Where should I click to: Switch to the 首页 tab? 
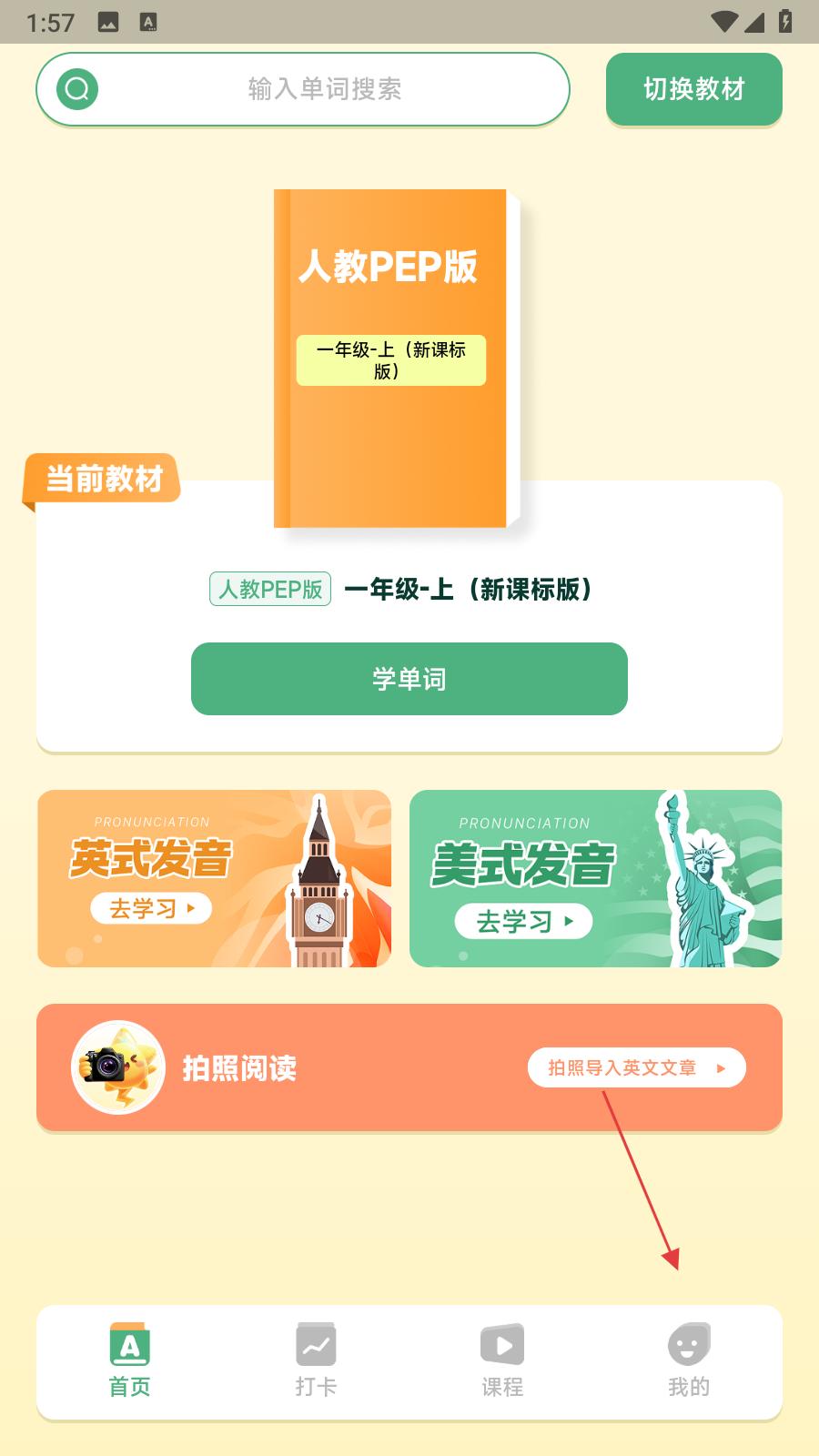(x=130, y=1361)
